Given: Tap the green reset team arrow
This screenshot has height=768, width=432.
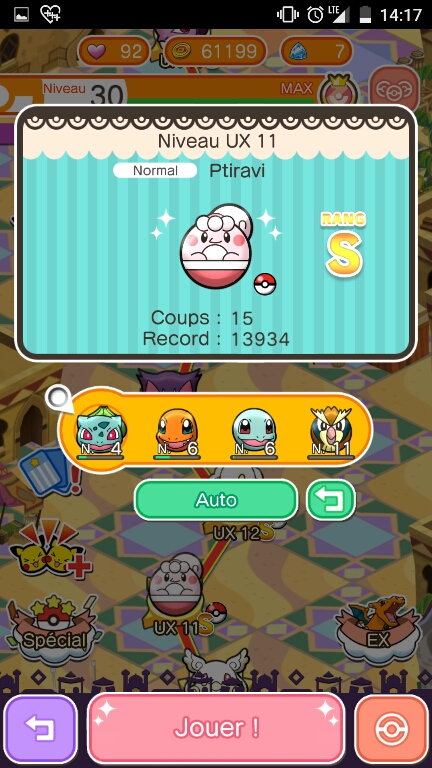Looking at the screenshot, I should [331, 500].
